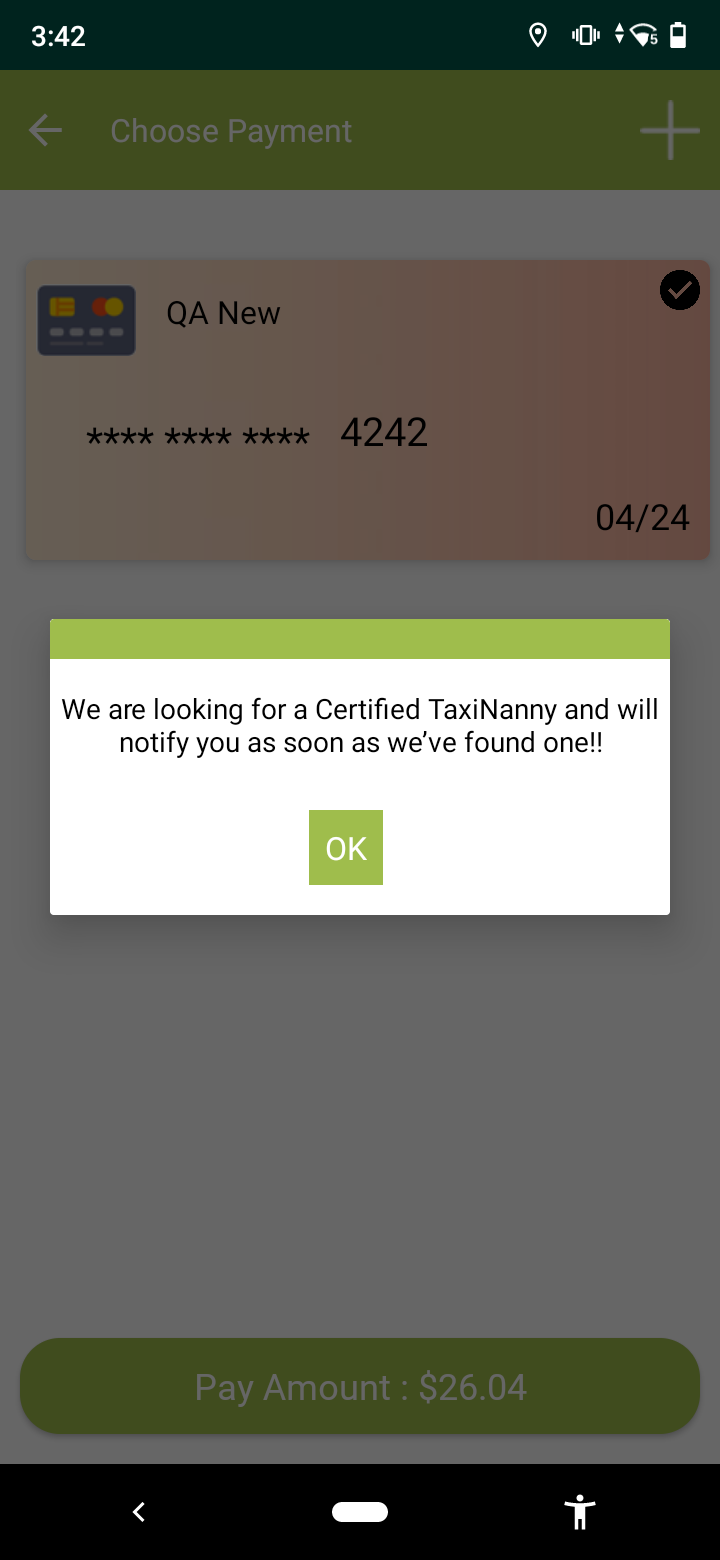
Task: Tap Pay Amount : $26.04 button
Action: click(360, 1387)
